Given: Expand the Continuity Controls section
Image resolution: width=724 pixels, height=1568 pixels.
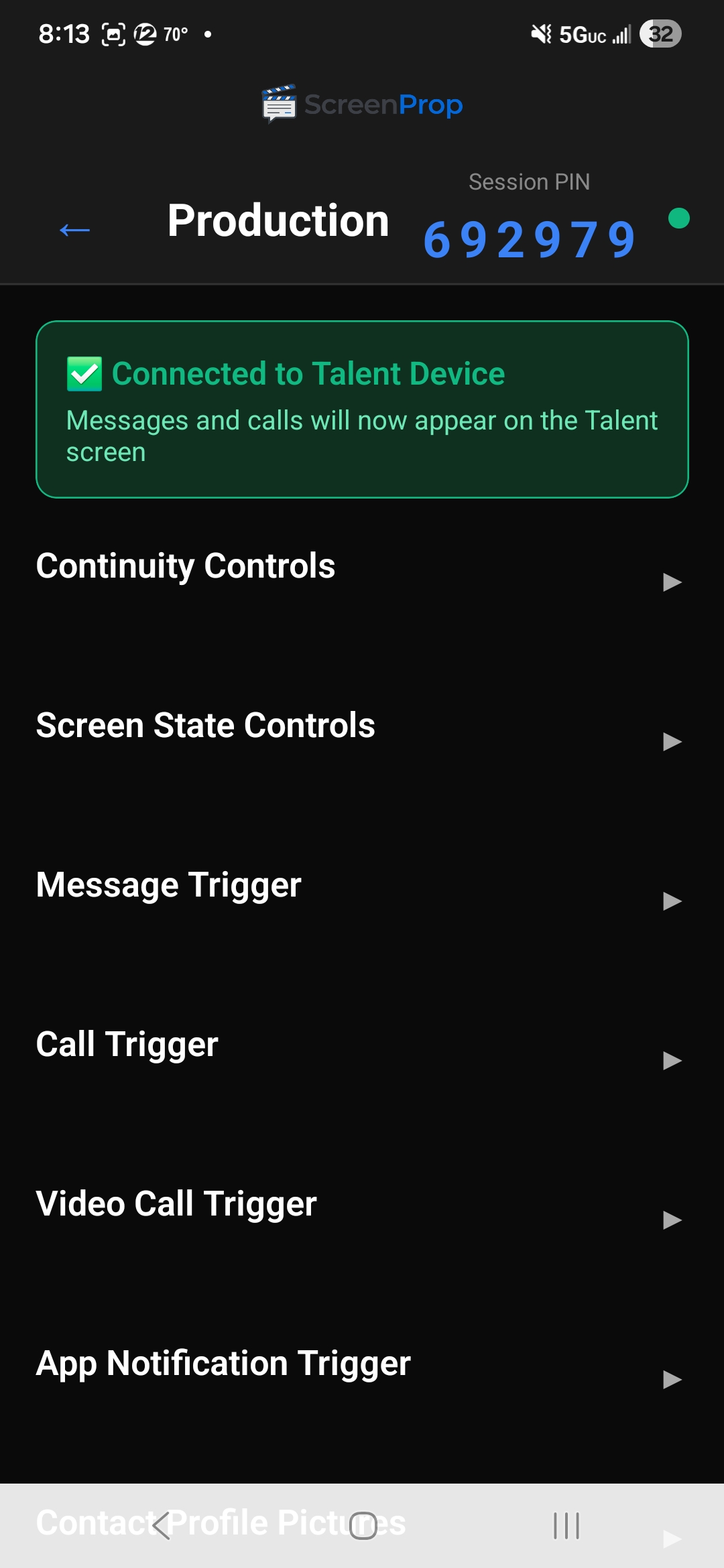Looking at the screenshot, I should [671, 582].
